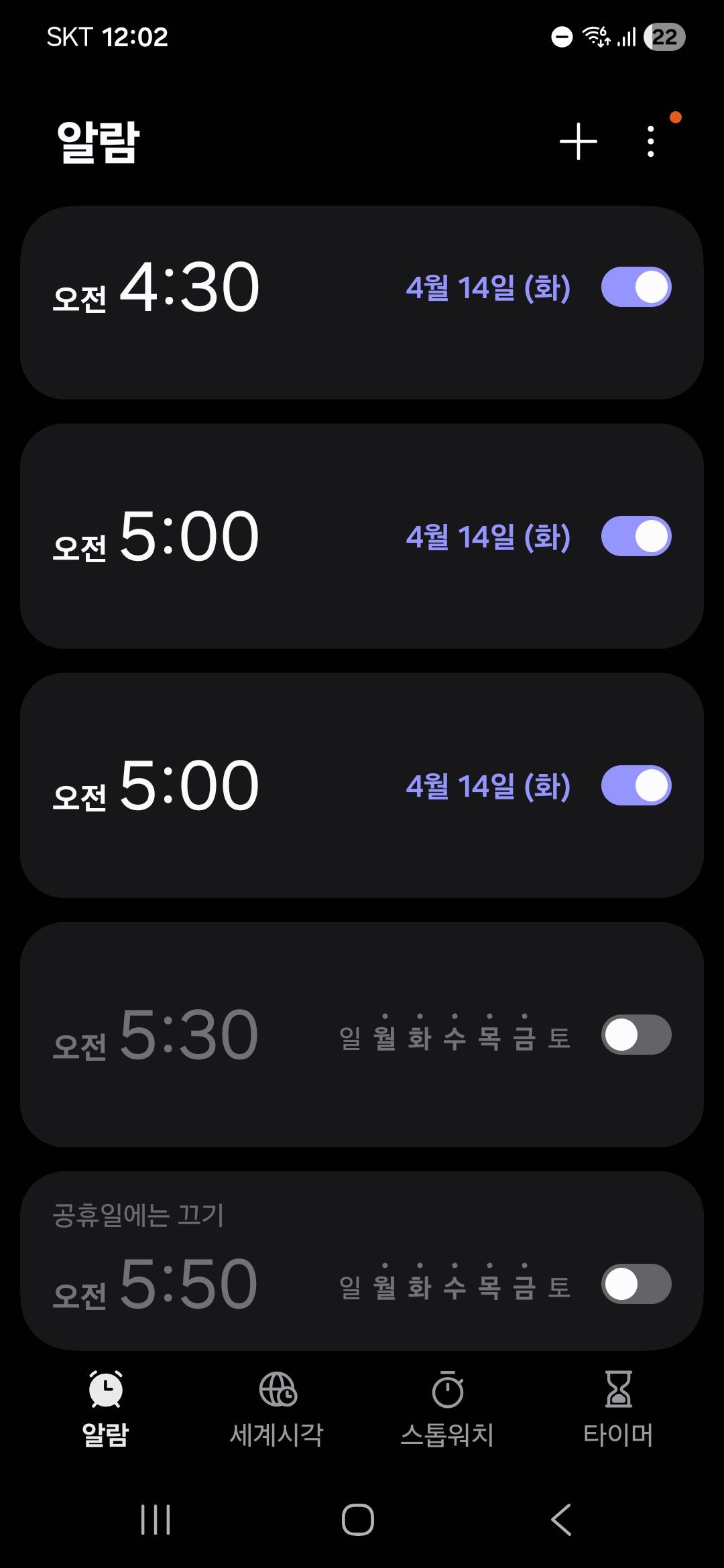This screenshot has width=724, height=1568.
Task: Go back with the system back button
Action: pos(561,1519)
